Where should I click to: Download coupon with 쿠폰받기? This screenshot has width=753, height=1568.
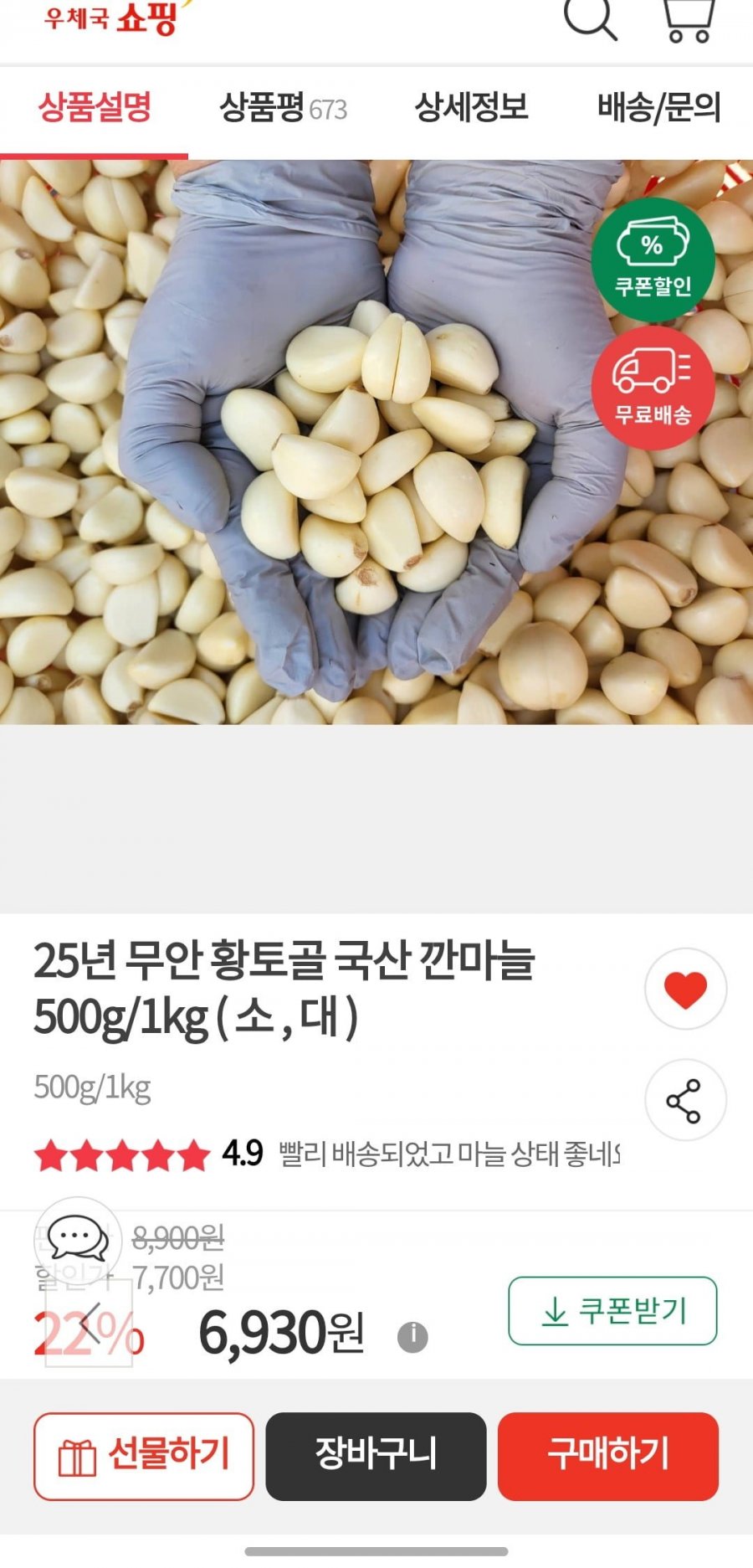pyautogui.click(x=612, y=1311)
